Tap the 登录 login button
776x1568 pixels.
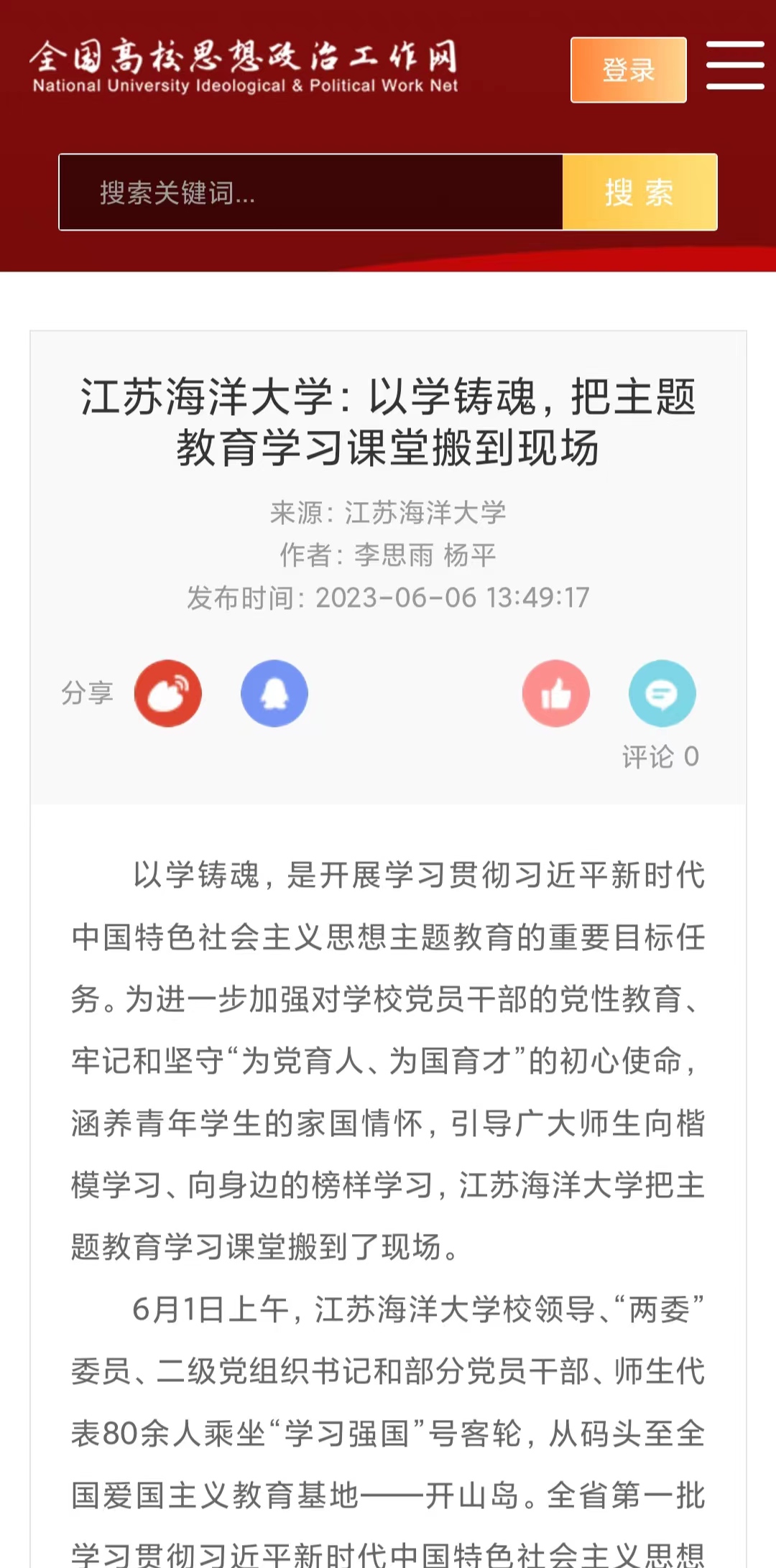629,70
